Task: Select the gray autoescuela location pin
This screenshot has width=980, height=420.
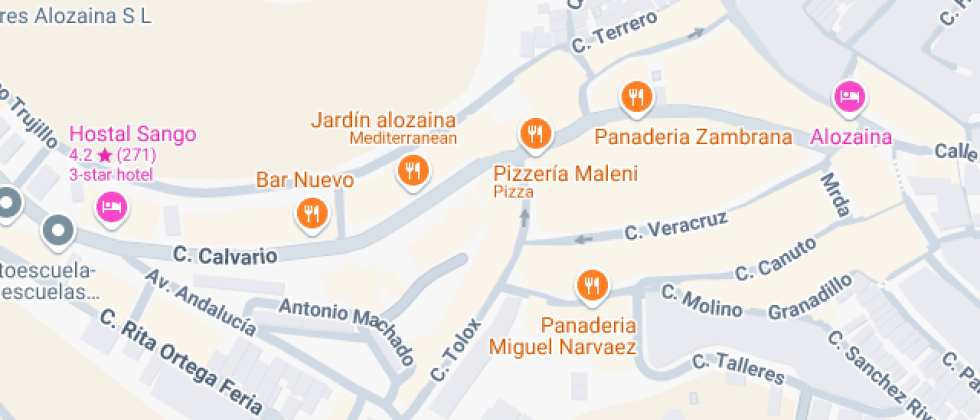Action: tap(58, 232)
